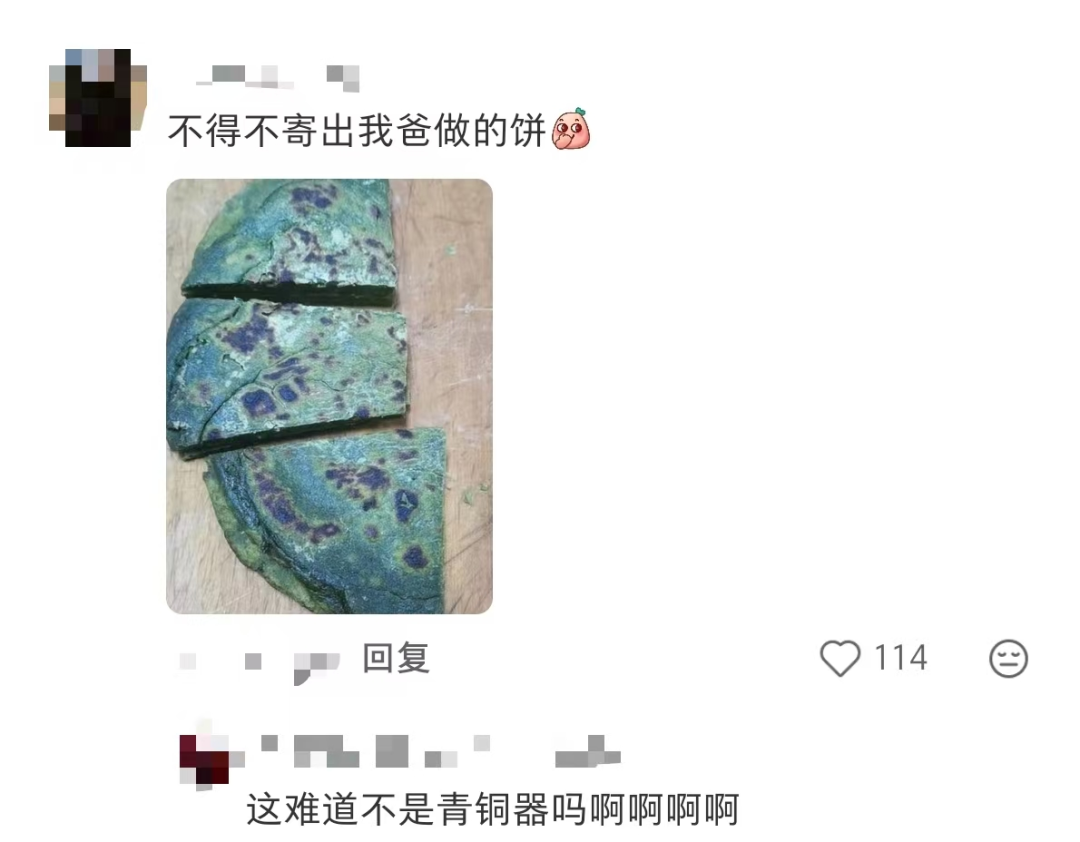Tap the dislike face icon beside the likes
The height and width of the screenshot is (842, 1080).
point(1008,659)
